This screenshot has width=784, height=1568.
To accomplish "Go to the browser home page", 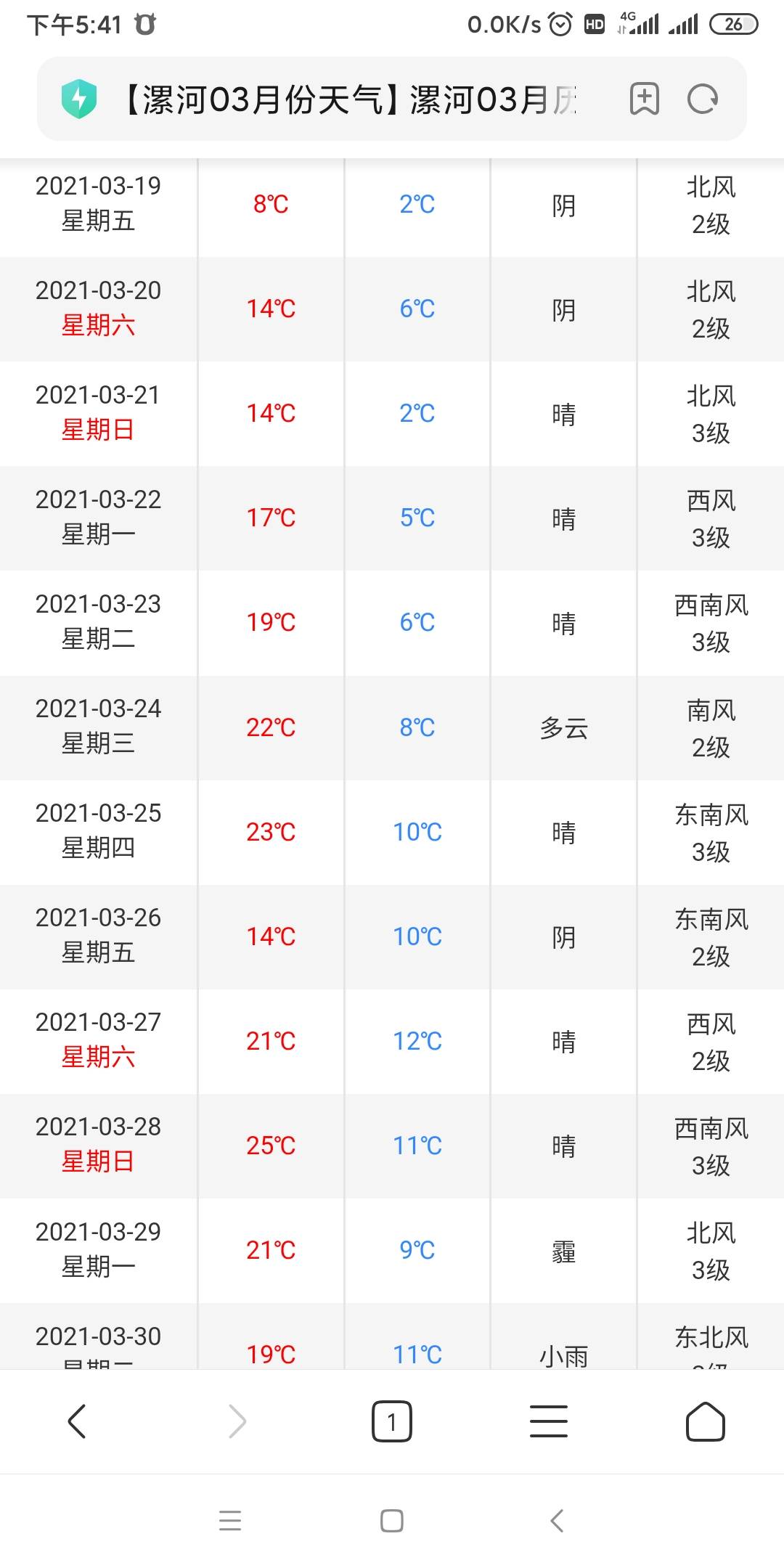I will pos(706,1421).
